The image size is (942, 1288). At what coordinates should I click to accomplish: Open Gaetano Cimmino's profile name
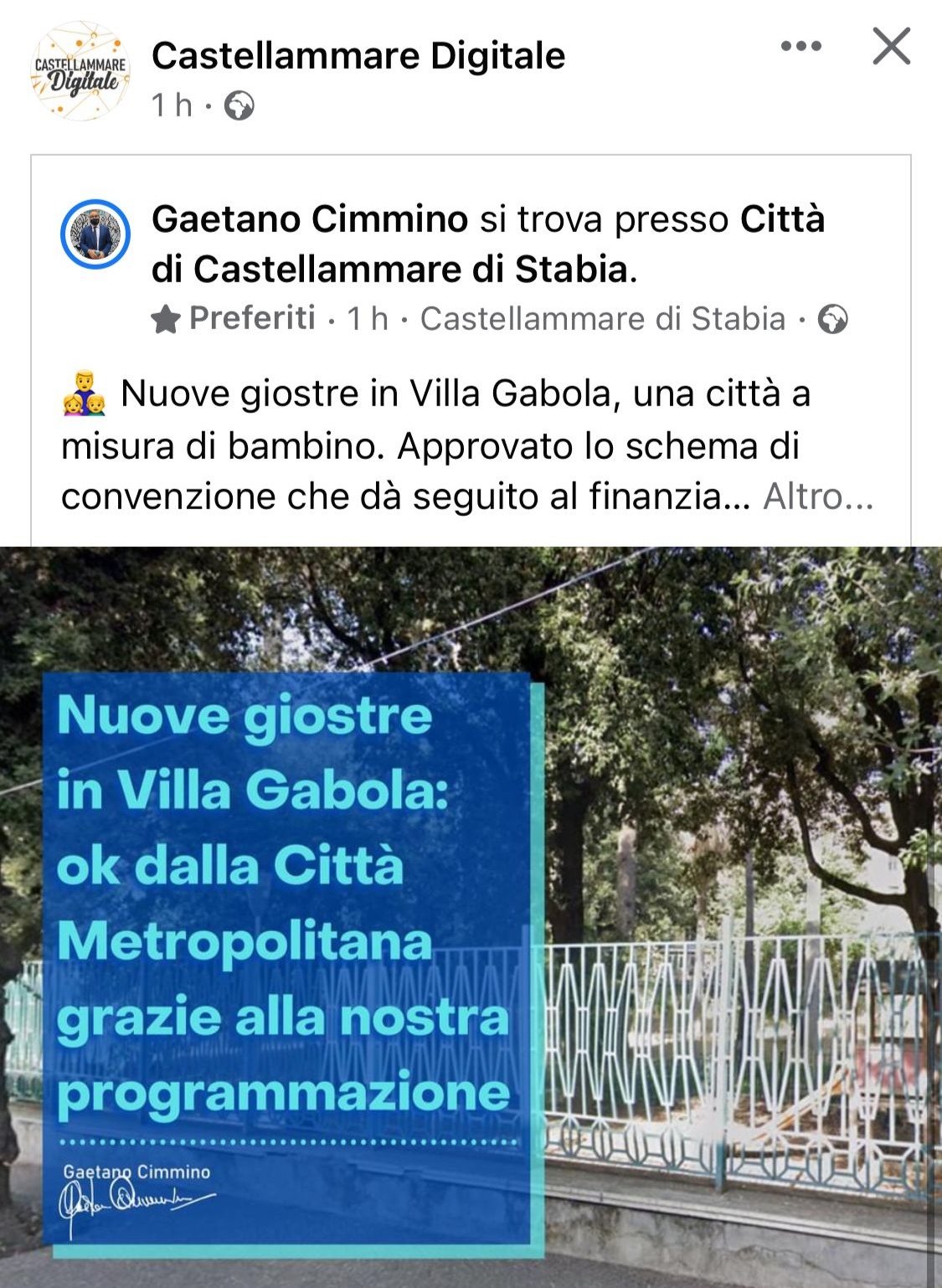309,219
